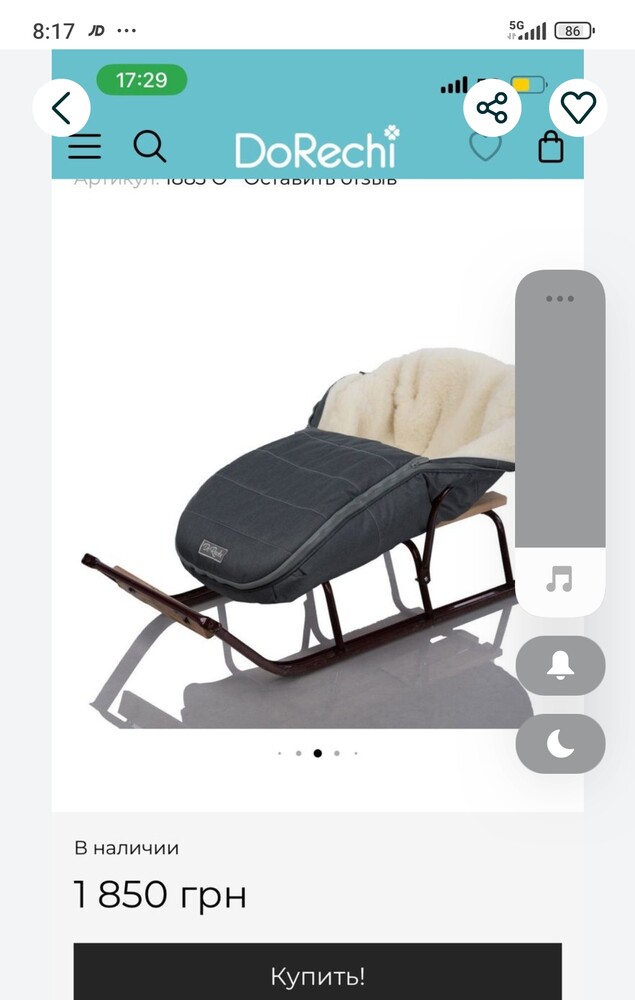Toggle the ringer mode bell
Screen dimensions: 635x1000
(560, 666)
